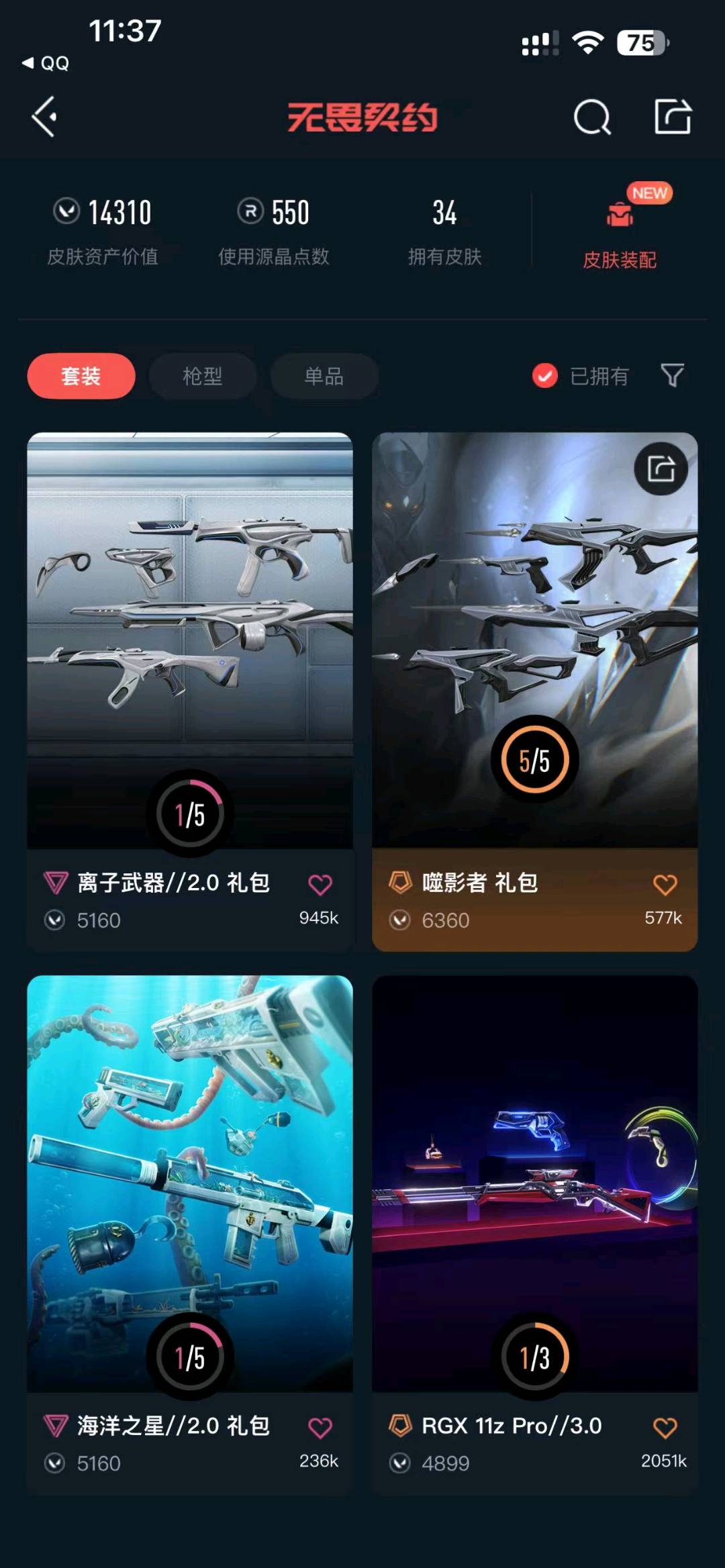The height and width of the screenshot is (1568, 725).
Task: Toggle the 已拥有 owned checkbox
Action: [545, 376]
